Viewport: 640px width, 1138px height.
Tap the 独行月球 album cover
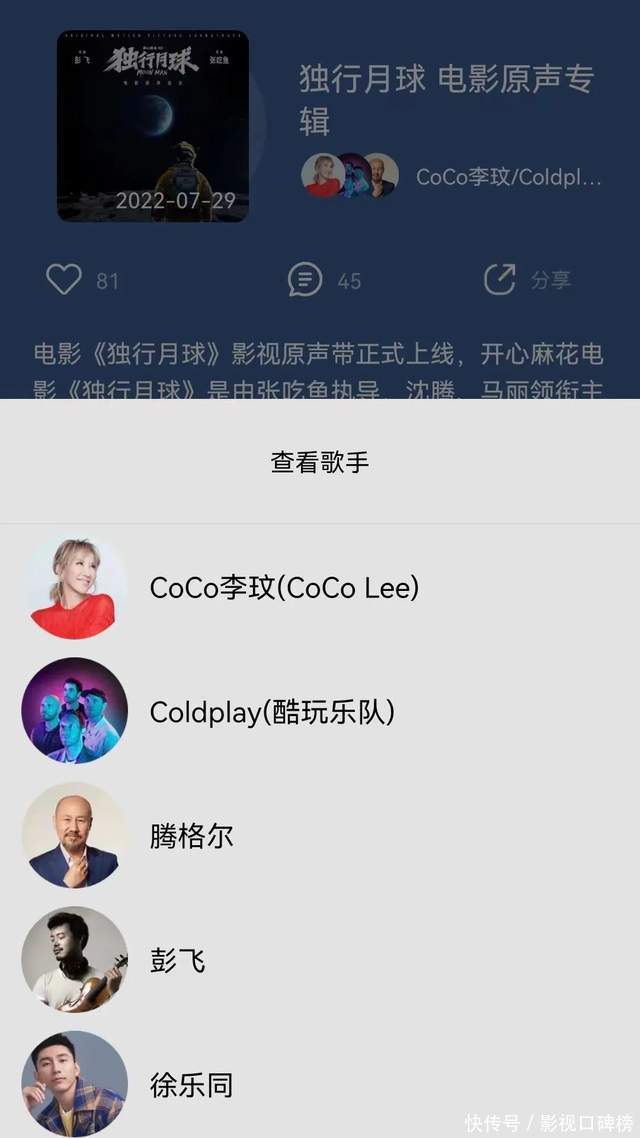point(153,126)
